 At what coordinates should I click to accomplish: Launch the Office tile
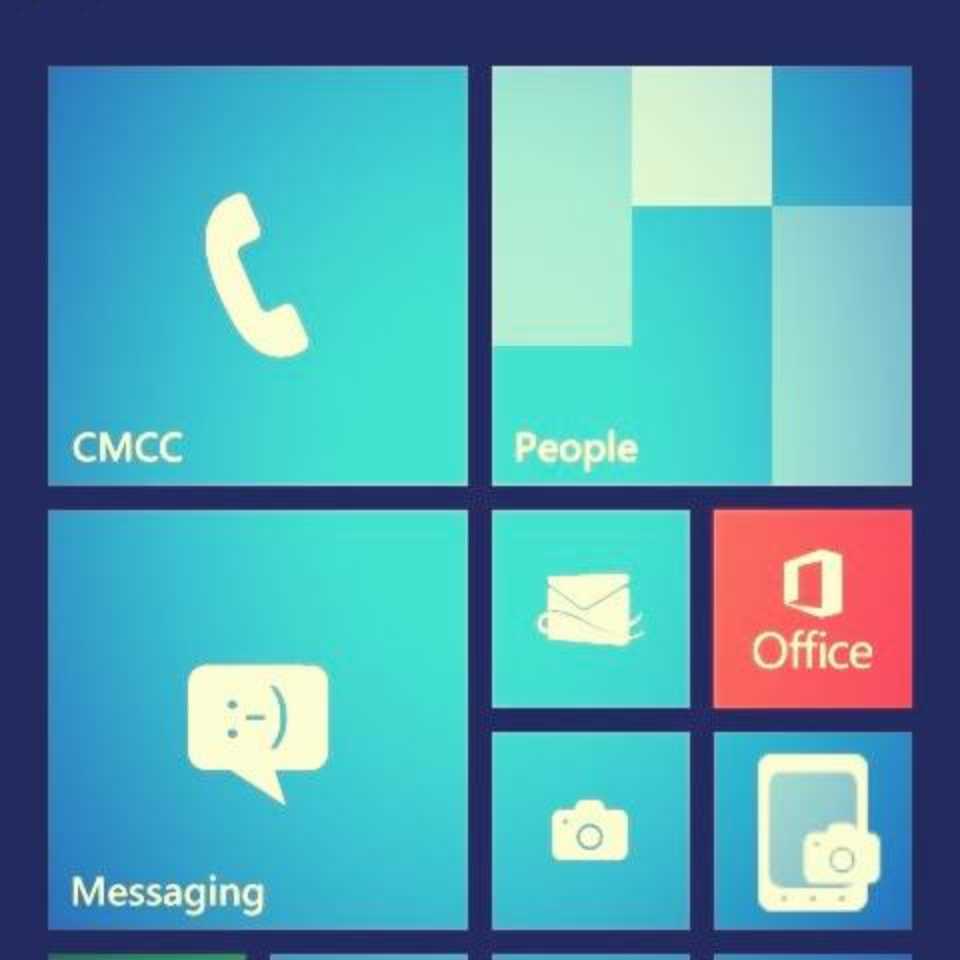[x=812, y=608]
